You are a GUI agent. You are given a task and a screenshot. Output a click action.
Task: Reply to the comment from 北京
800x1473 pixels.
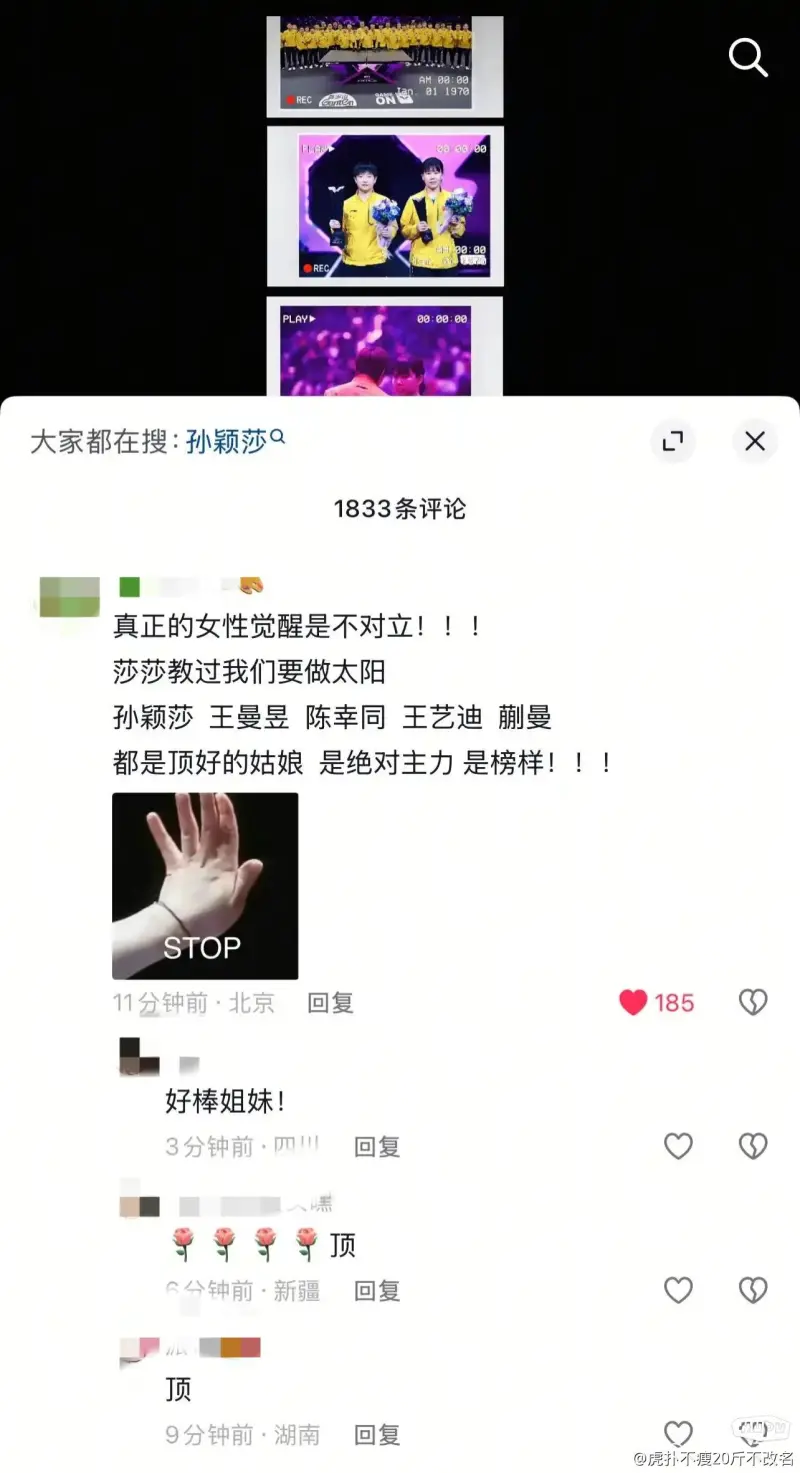pyautogui.click(x=330, y=1003)
